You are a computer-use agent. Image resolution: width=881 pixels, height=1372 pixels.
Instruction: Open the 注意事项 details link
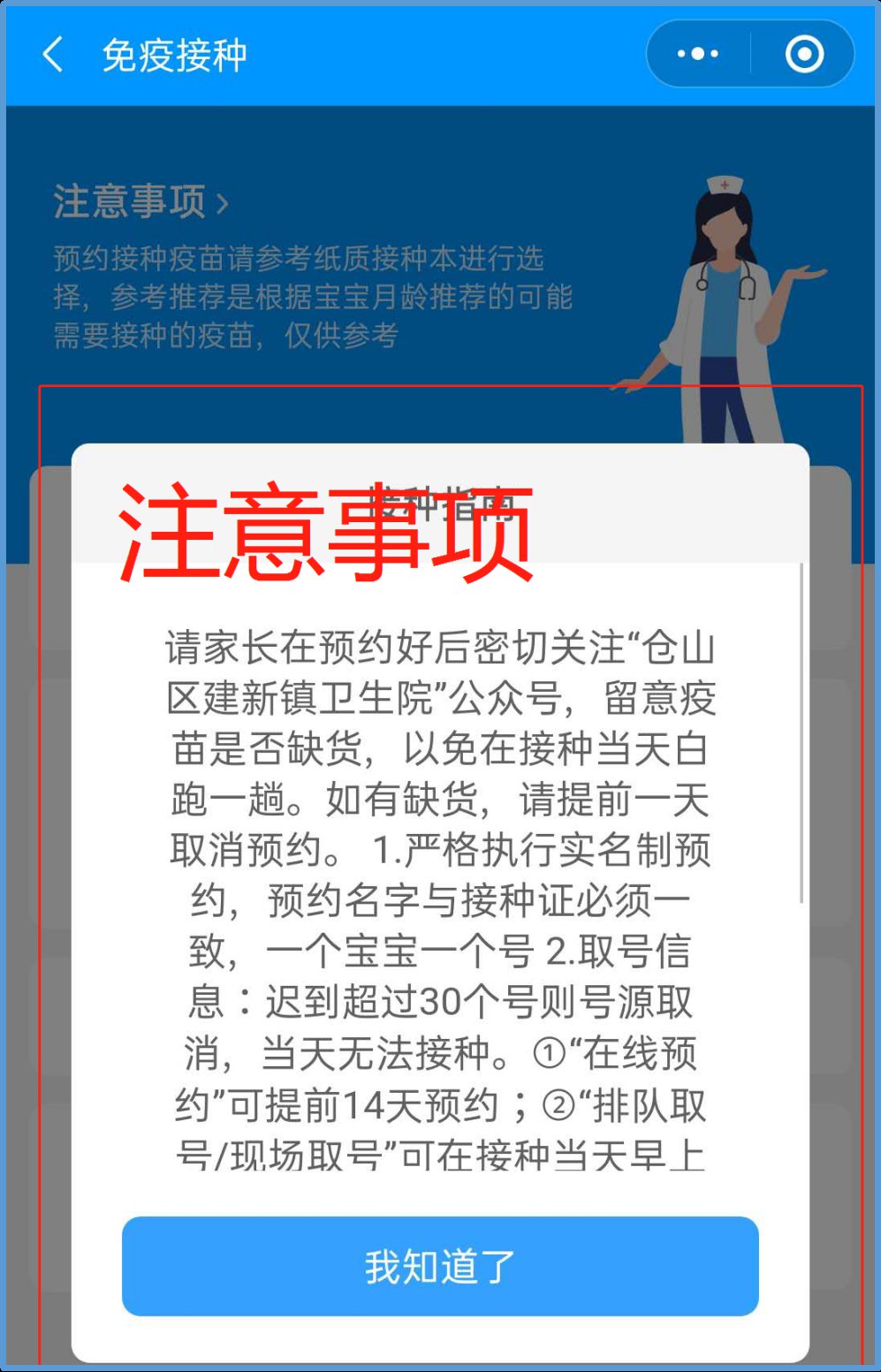coord(141,202)
